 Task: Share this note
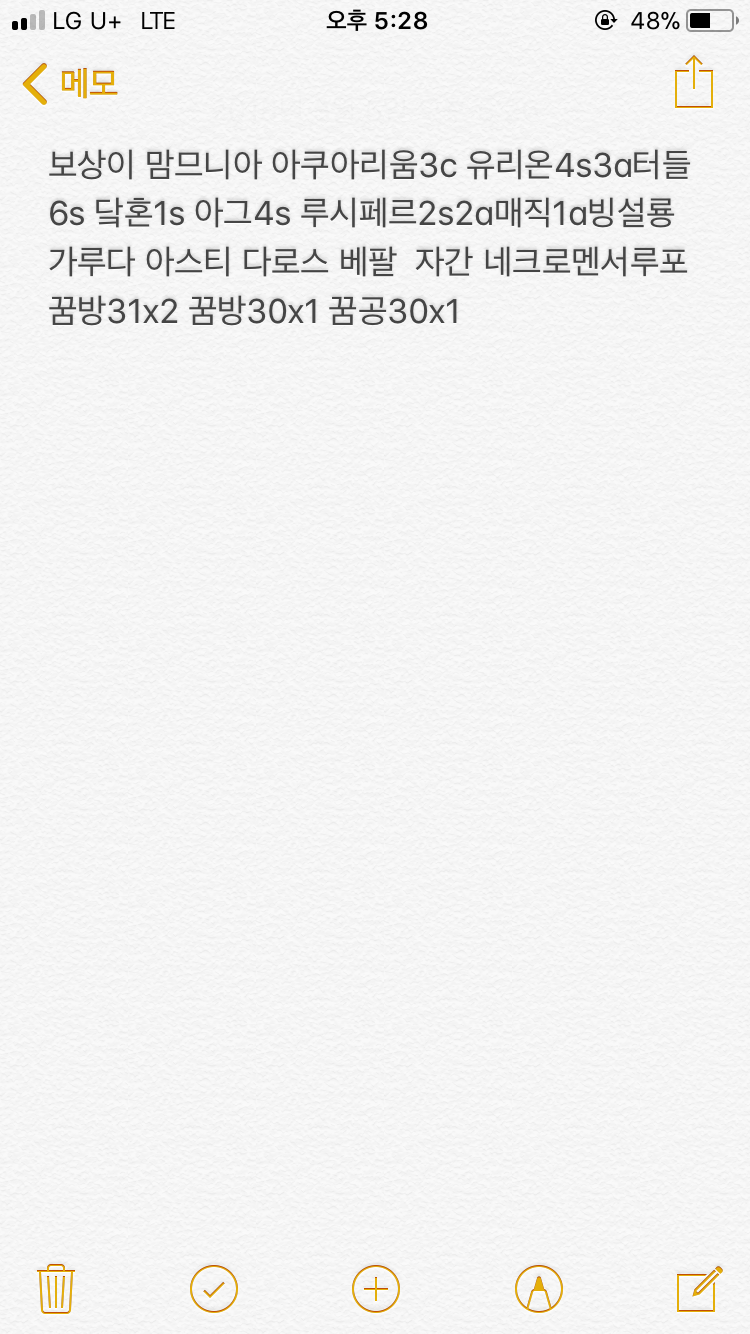tap(694, 82)
